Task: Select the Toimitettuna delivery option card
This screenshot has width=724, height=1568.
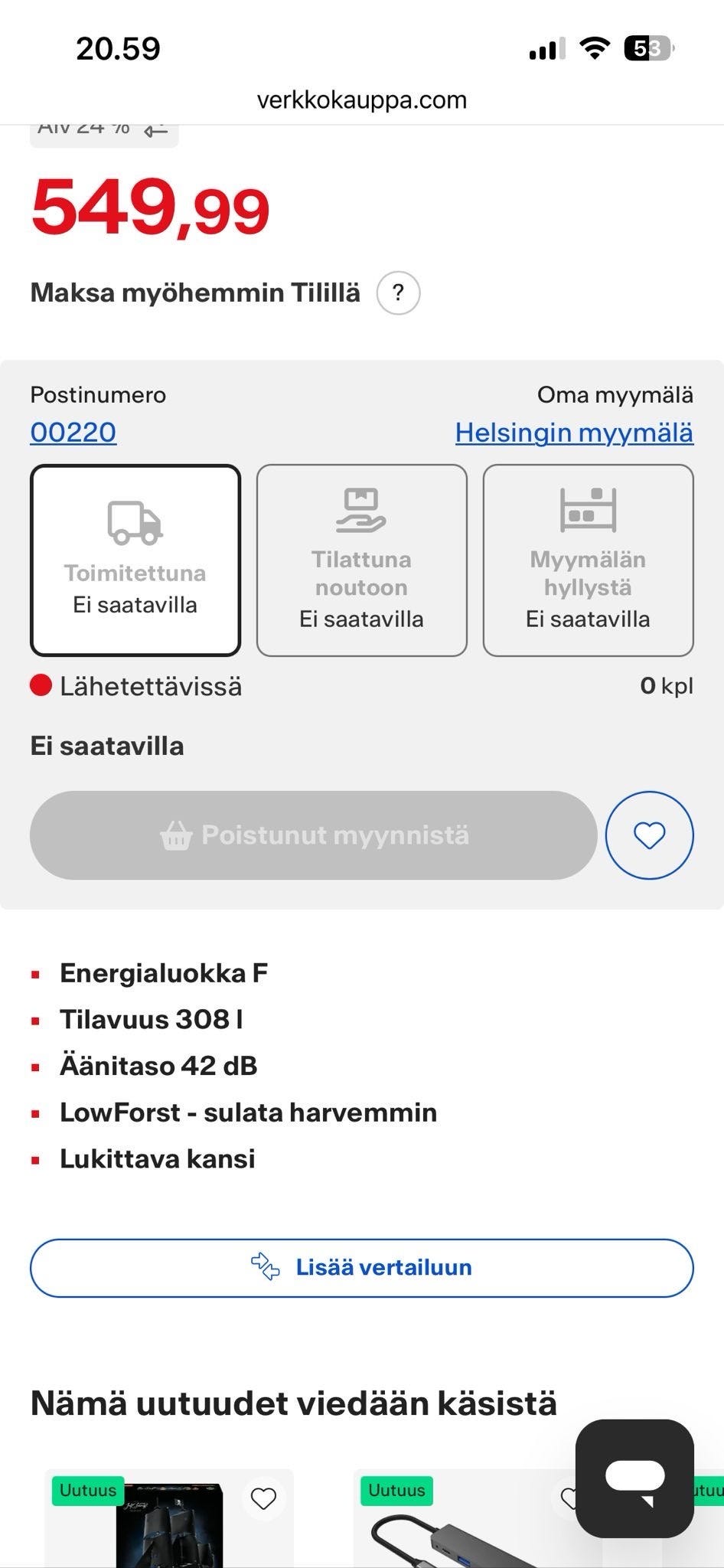Action: coord(135,559)
